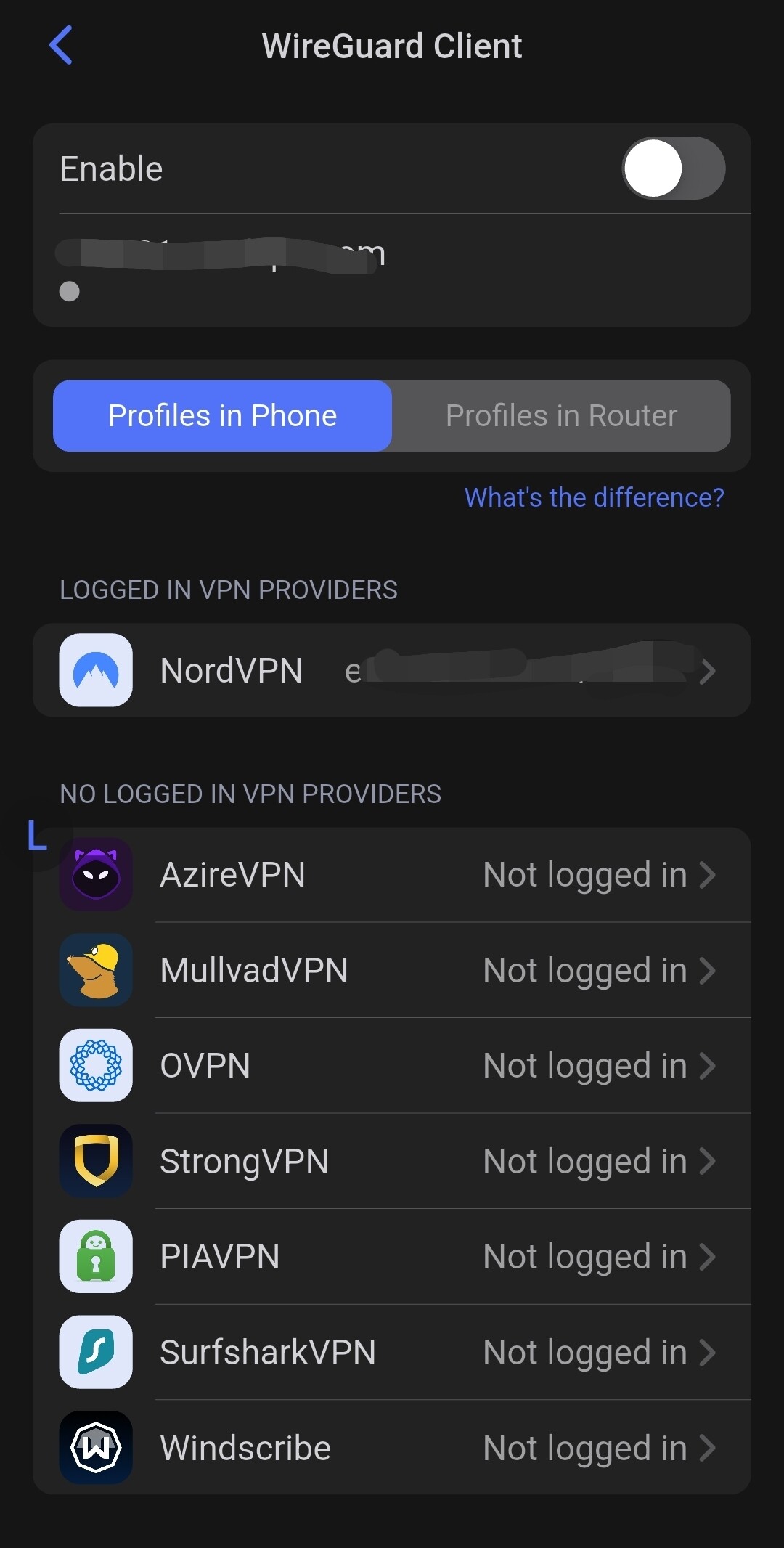Select SurfsharkVPN provider
The width and height of the screenshot is (784, 1548).
[x=392, y=1352]
